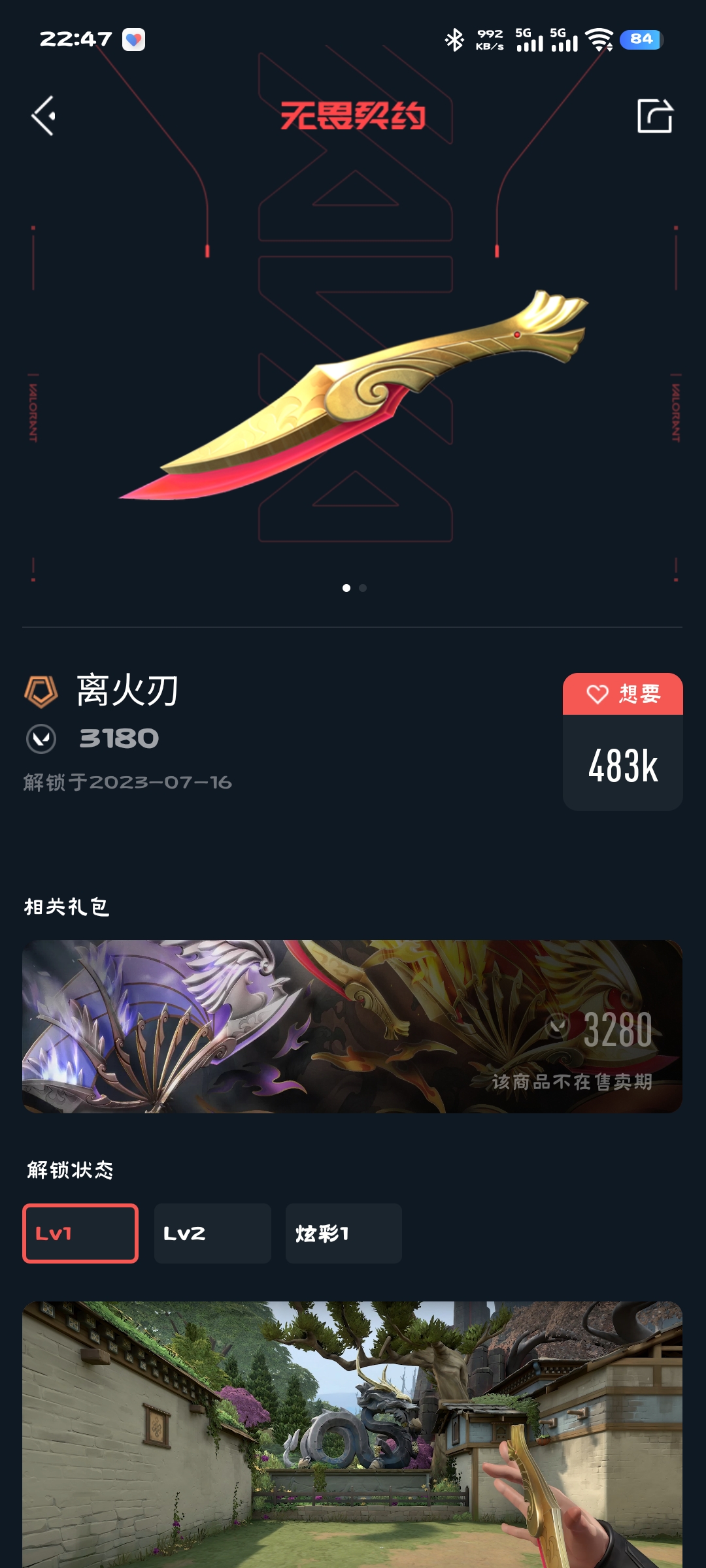Jump to the second image page dot

pyautogui.click(x=363, y=588)
